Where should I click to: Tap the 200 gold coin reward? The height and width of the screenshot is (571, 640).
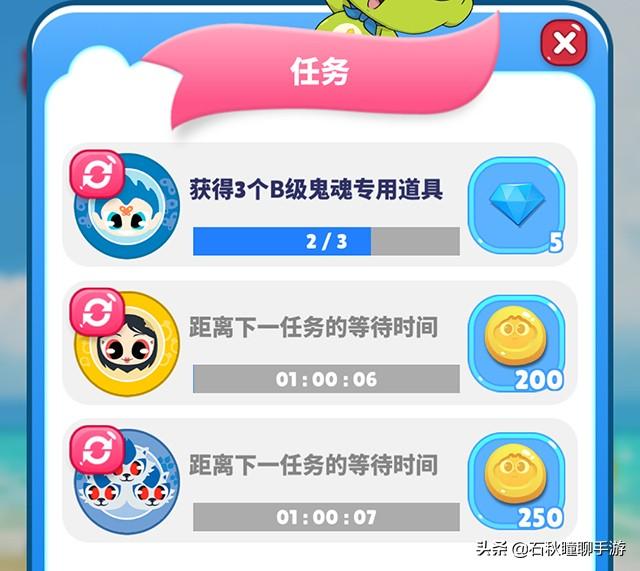[517, 342]
